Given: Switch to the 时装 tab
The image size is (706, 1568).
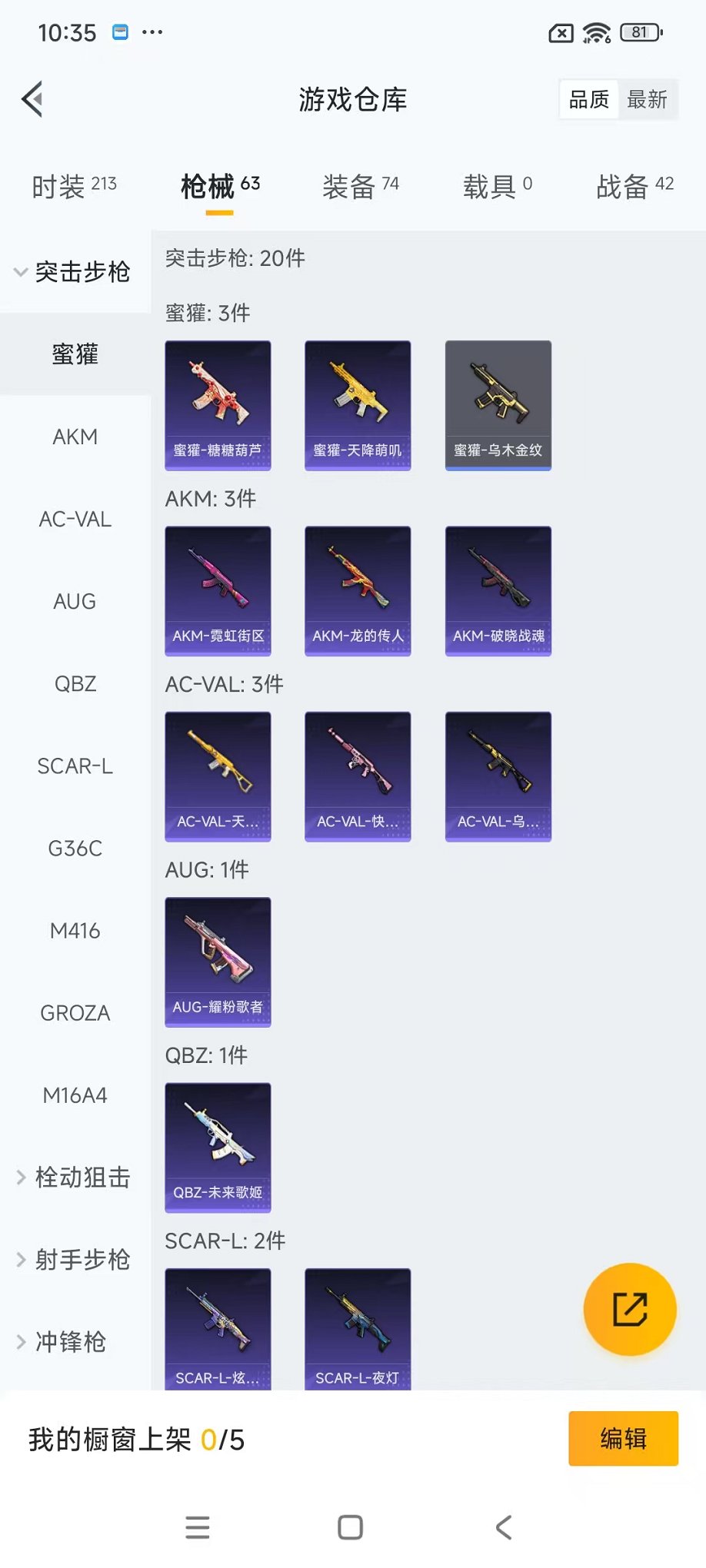Looking at the screenshot, I should 74,186.
